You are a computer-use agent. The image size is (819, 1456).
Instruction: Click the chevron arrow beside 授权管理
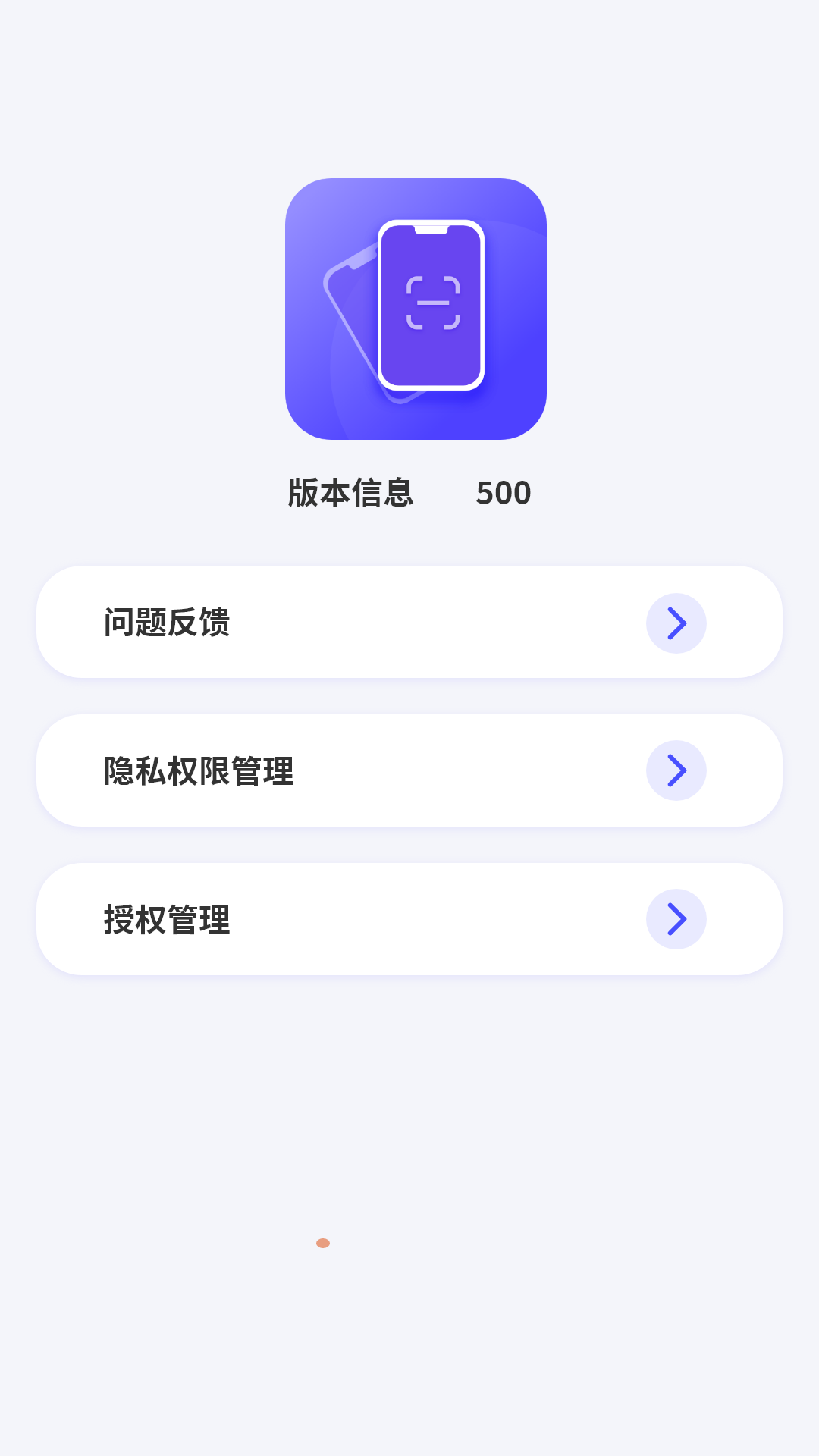(676, 918)
